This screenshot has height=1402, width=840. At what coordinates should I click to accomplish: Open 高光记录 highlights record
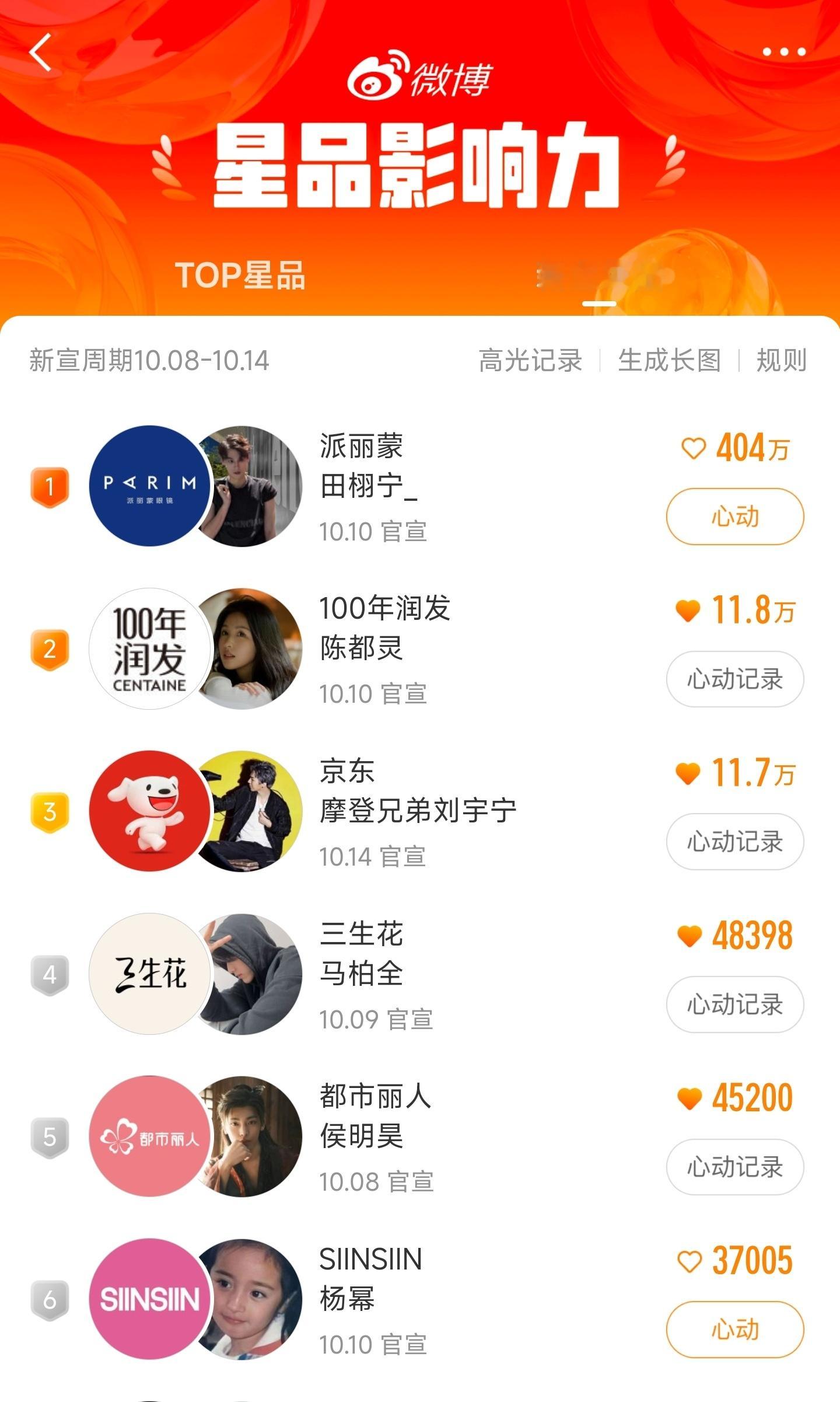click(530, 360)
